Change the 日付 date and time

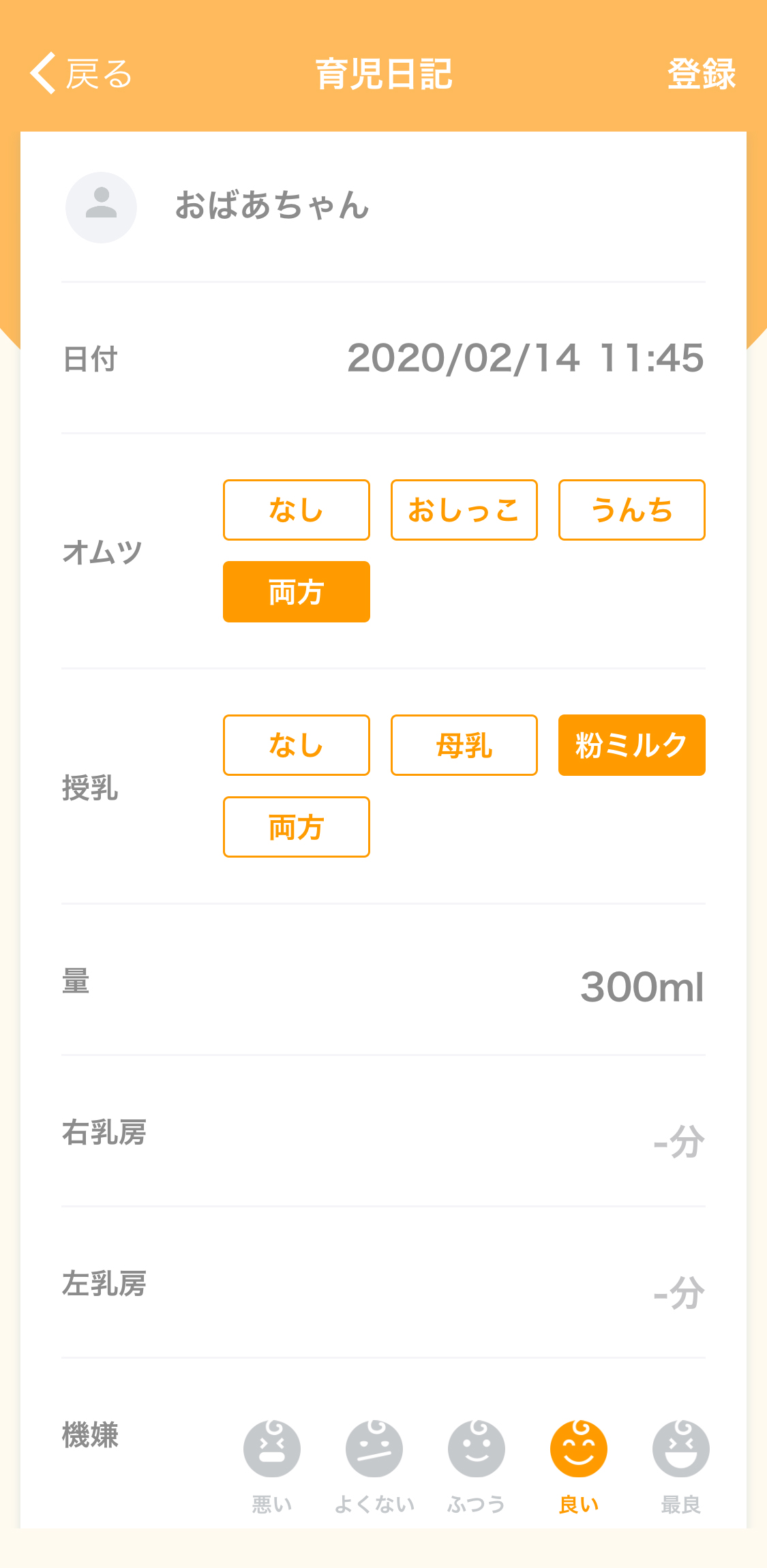(x=383, y=358)
